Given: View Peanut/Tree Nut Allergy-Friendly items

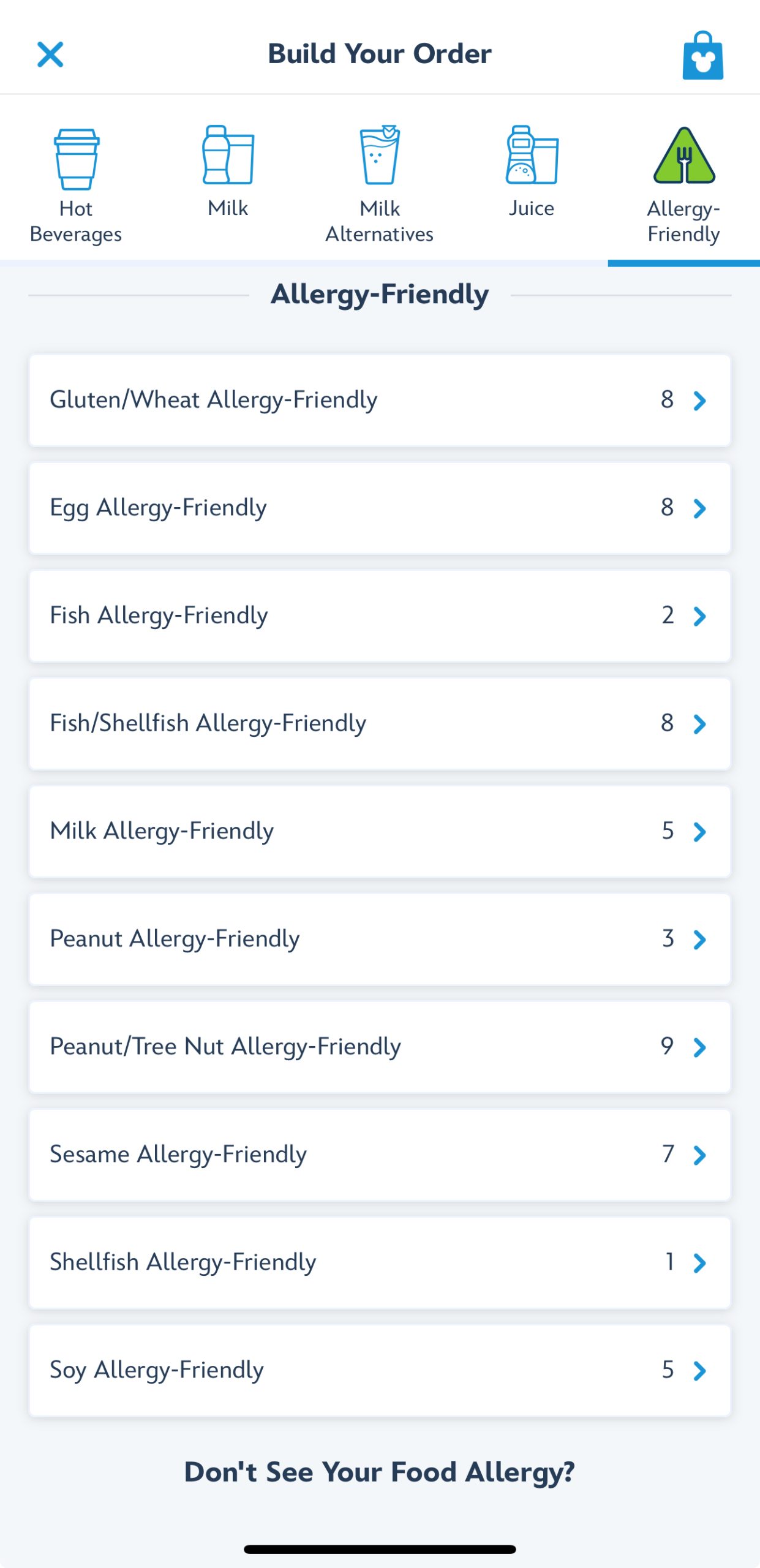Looking at the screenshot, I should point(380,1047).
